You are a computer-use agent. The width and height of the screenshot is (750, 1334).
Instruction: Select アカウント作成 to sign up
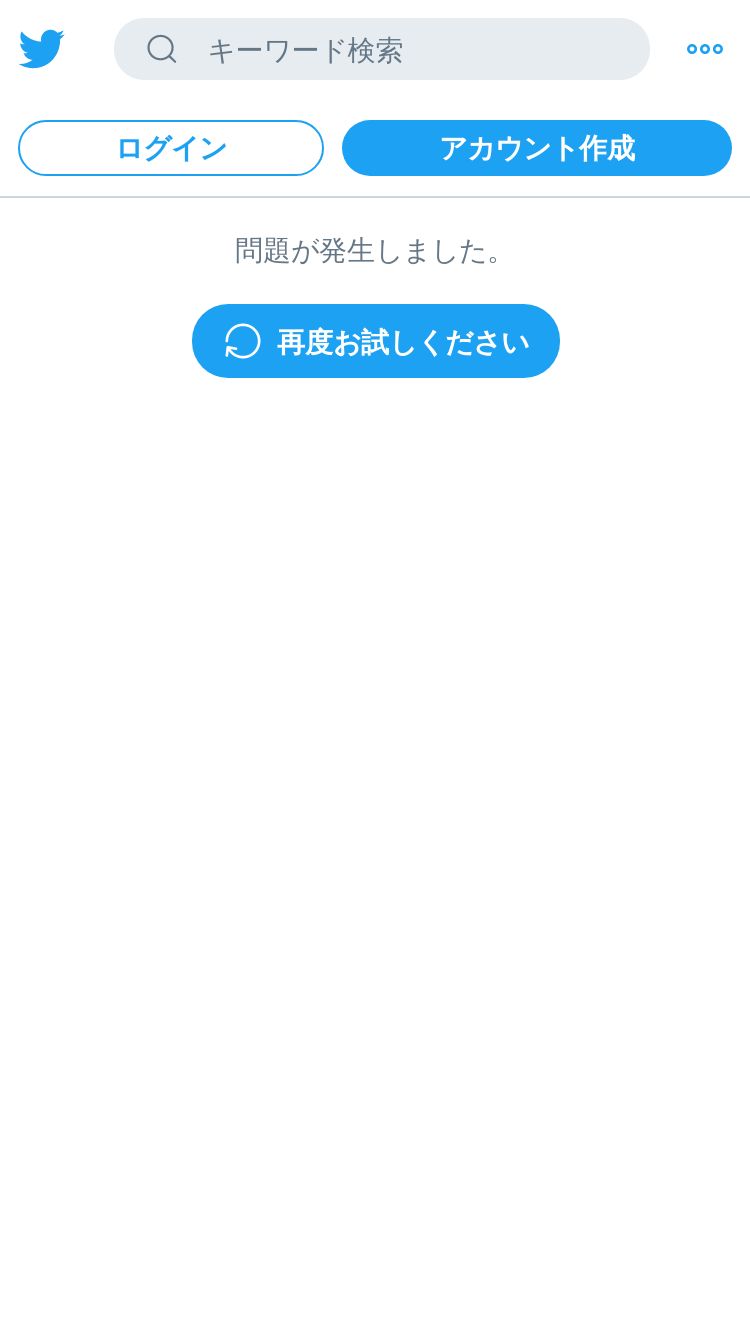point(537,148)
